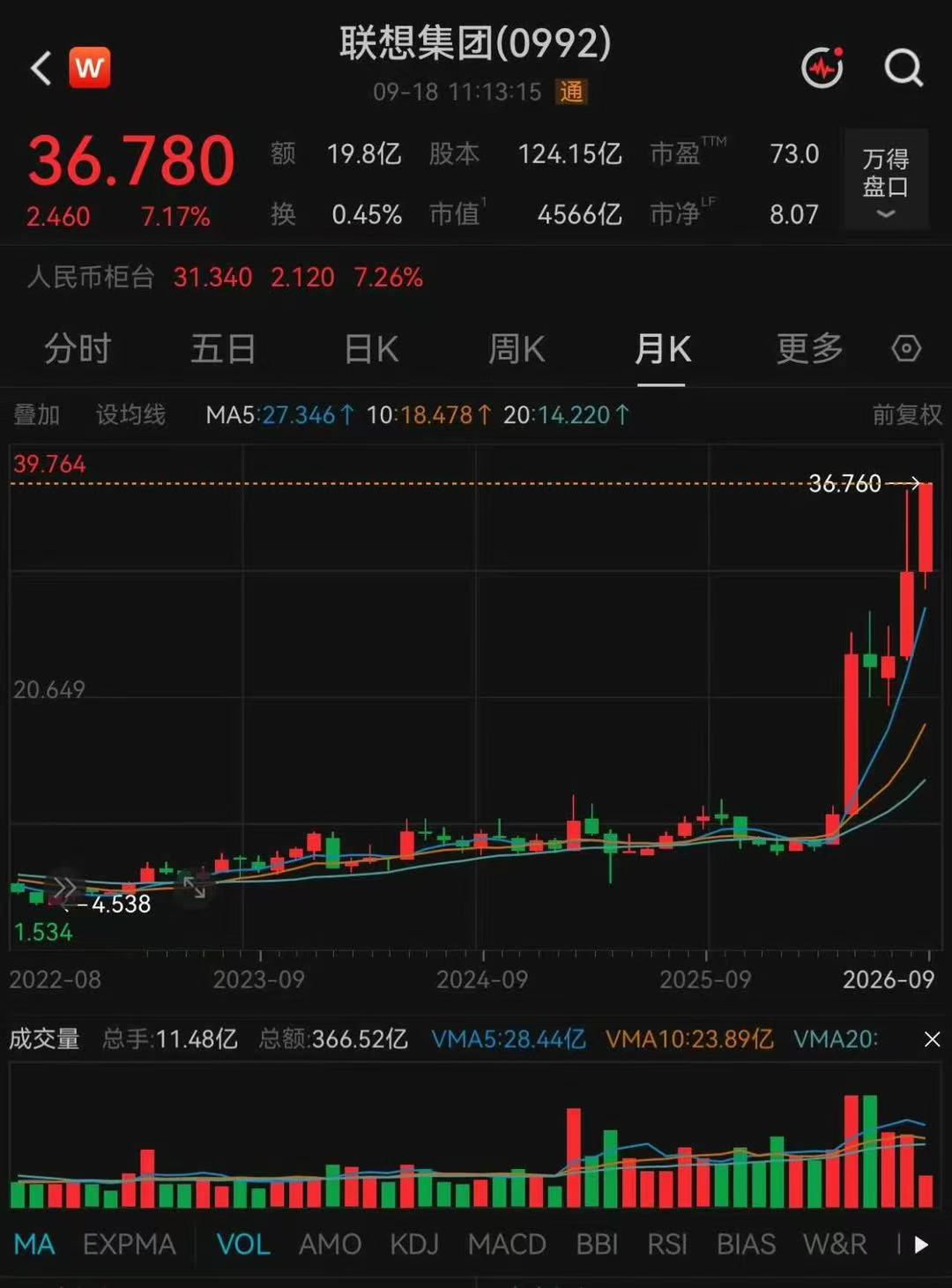Go back with the arrow
This screenshot has width=952, height=1288.
coord(41,68)
